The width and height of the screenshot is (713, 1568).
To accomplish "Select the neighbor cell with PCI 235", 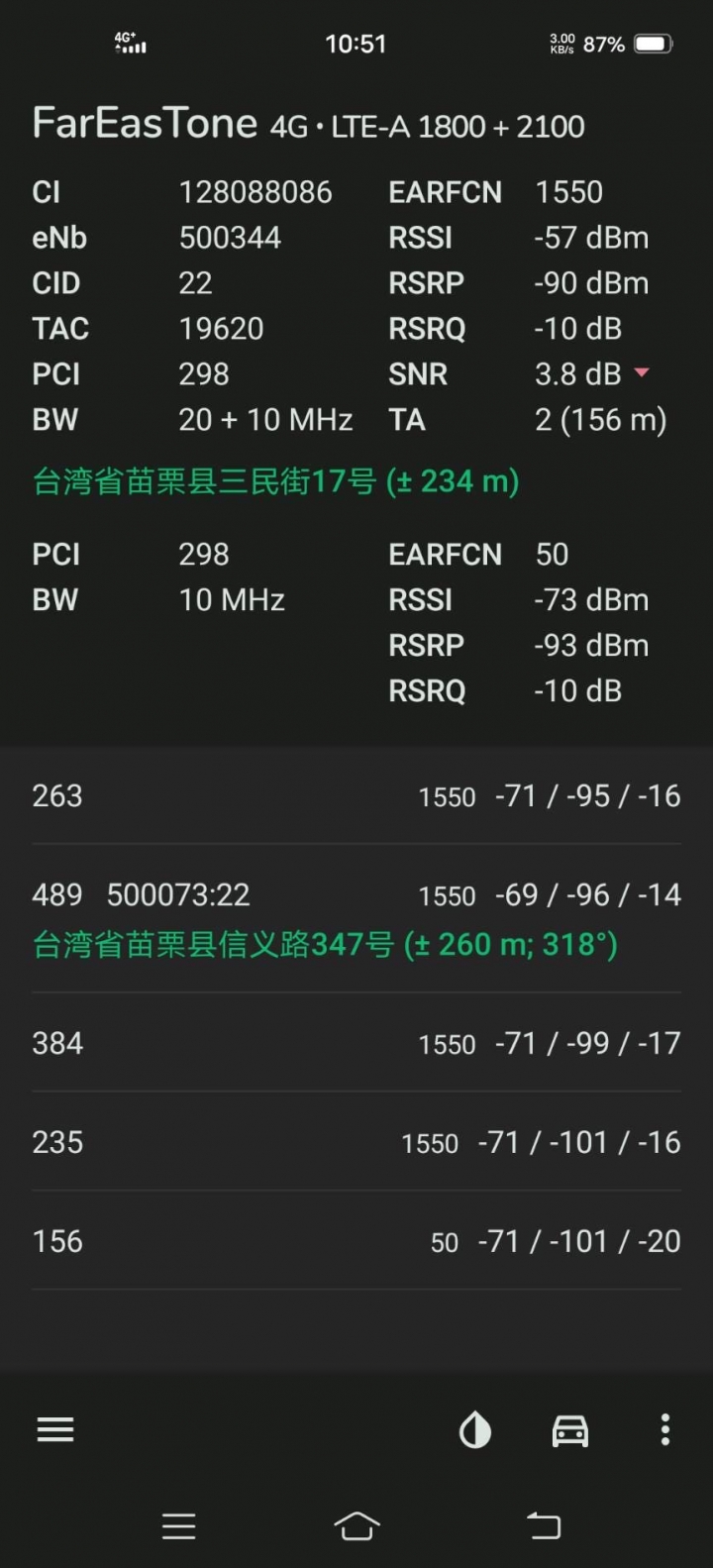I will [356, 1142].
